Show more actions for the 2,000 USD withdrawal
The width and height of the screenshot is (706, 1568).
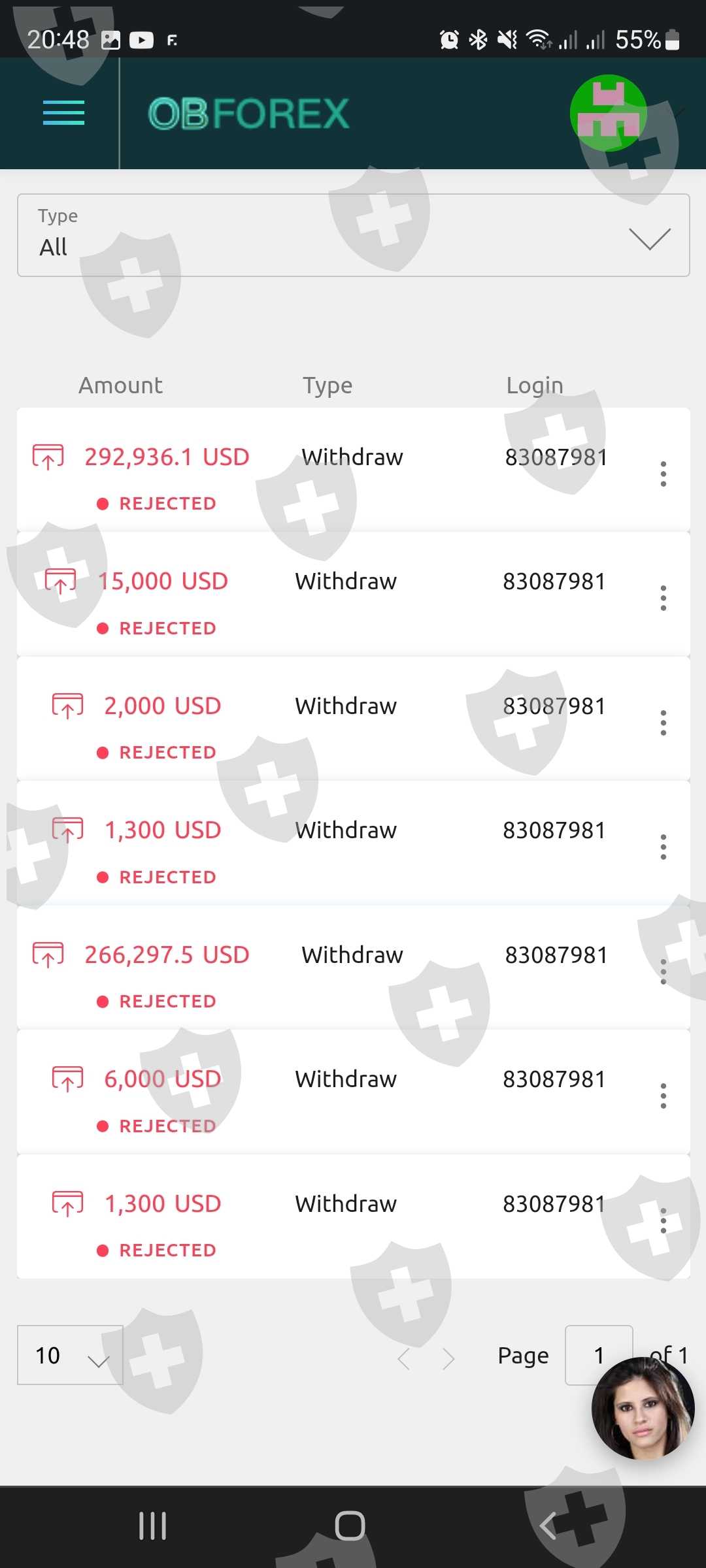[x=663, y=723]
